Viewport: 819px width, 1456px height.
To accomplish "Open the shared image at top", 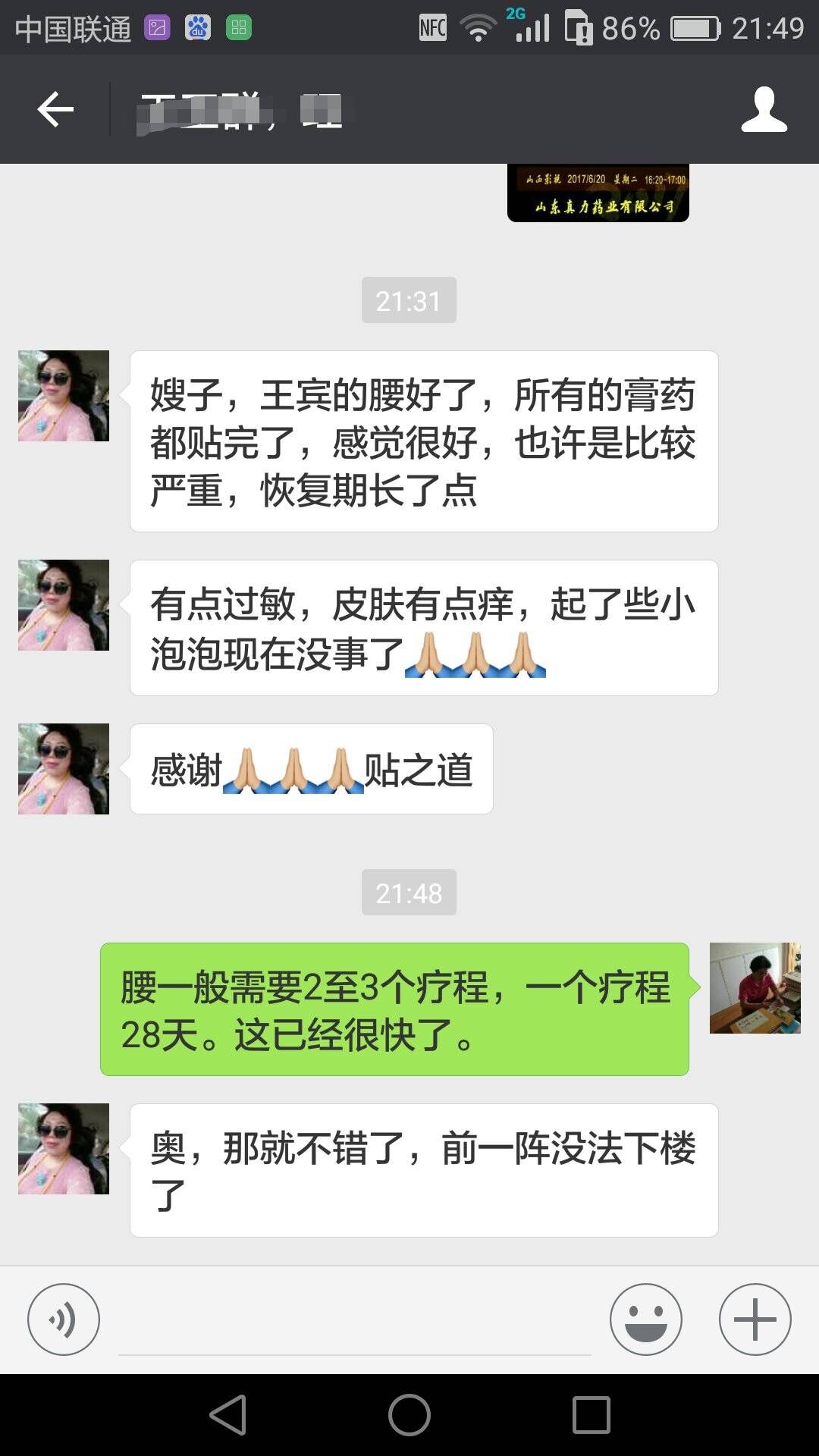I will (x=598, y=193).
